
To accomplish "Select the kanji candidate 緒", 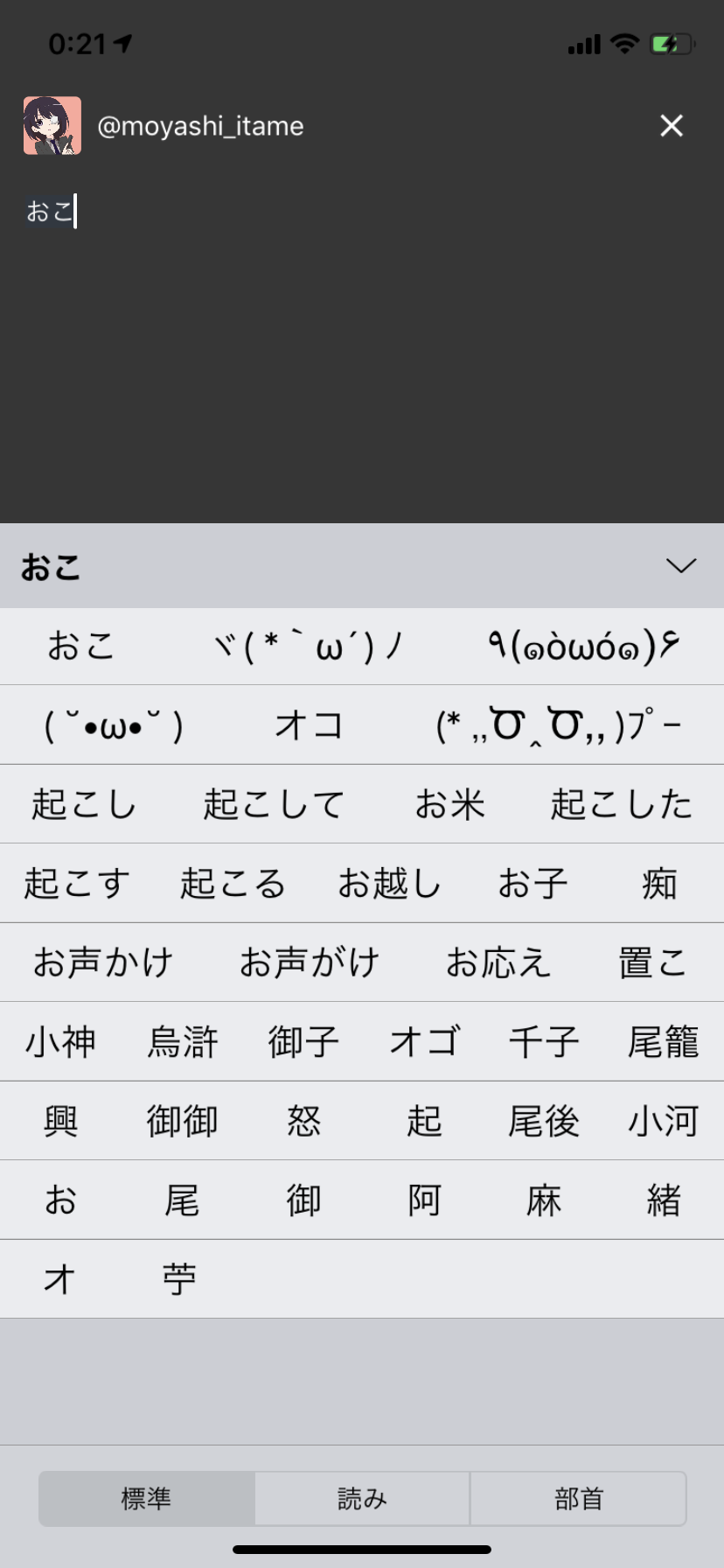I will click(664, 1200).
